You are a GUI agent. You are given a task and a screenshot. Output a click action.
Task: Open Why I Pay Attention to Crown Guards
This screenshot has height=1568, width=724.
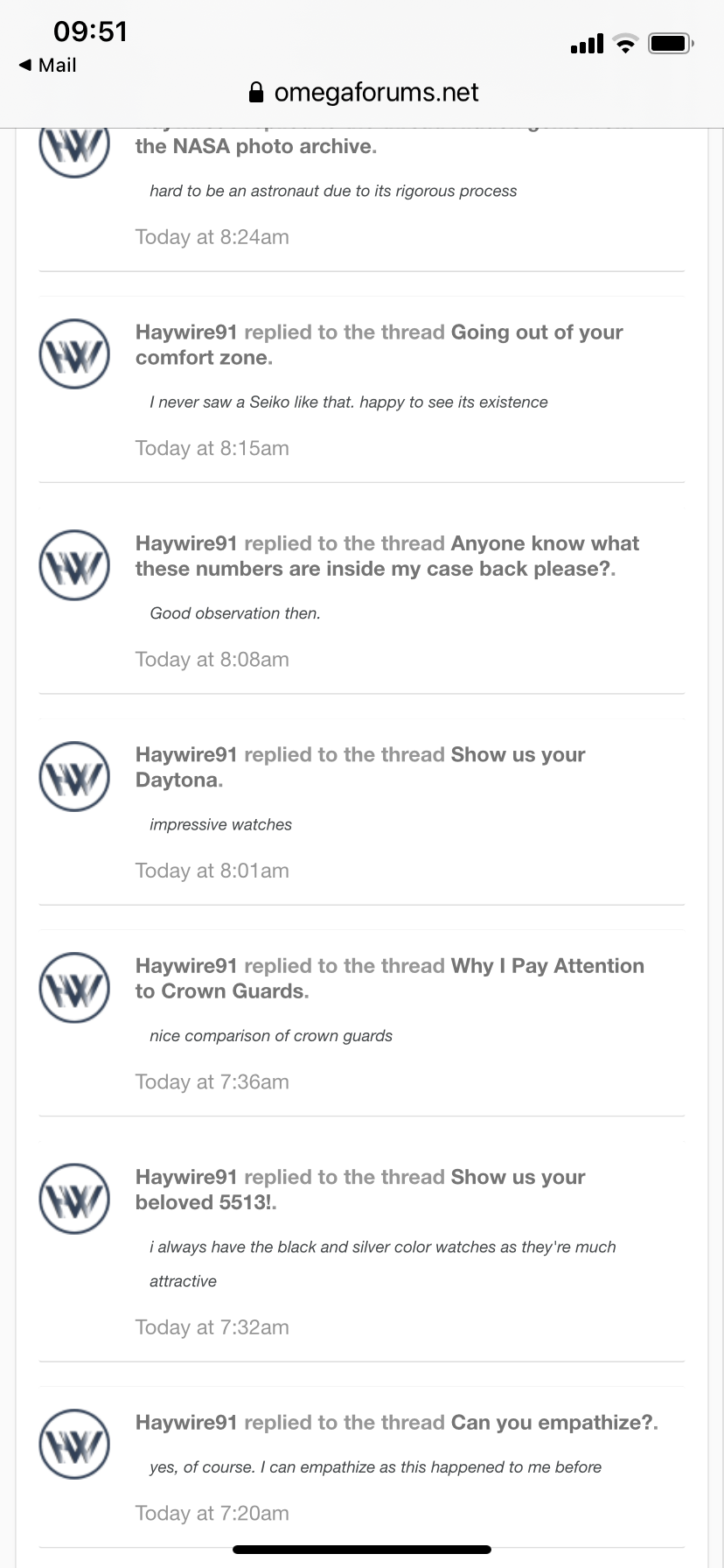546,966
